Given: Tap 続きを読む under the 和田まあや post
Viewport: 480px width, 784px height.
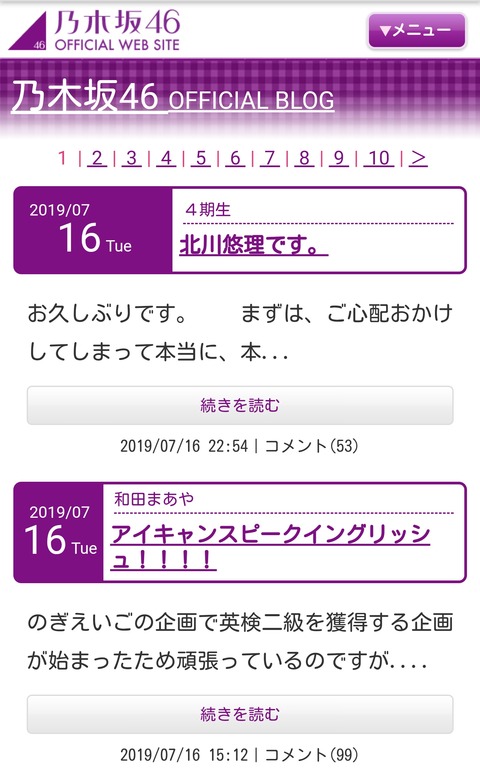Looking at the screenshot, I should 240,714.
